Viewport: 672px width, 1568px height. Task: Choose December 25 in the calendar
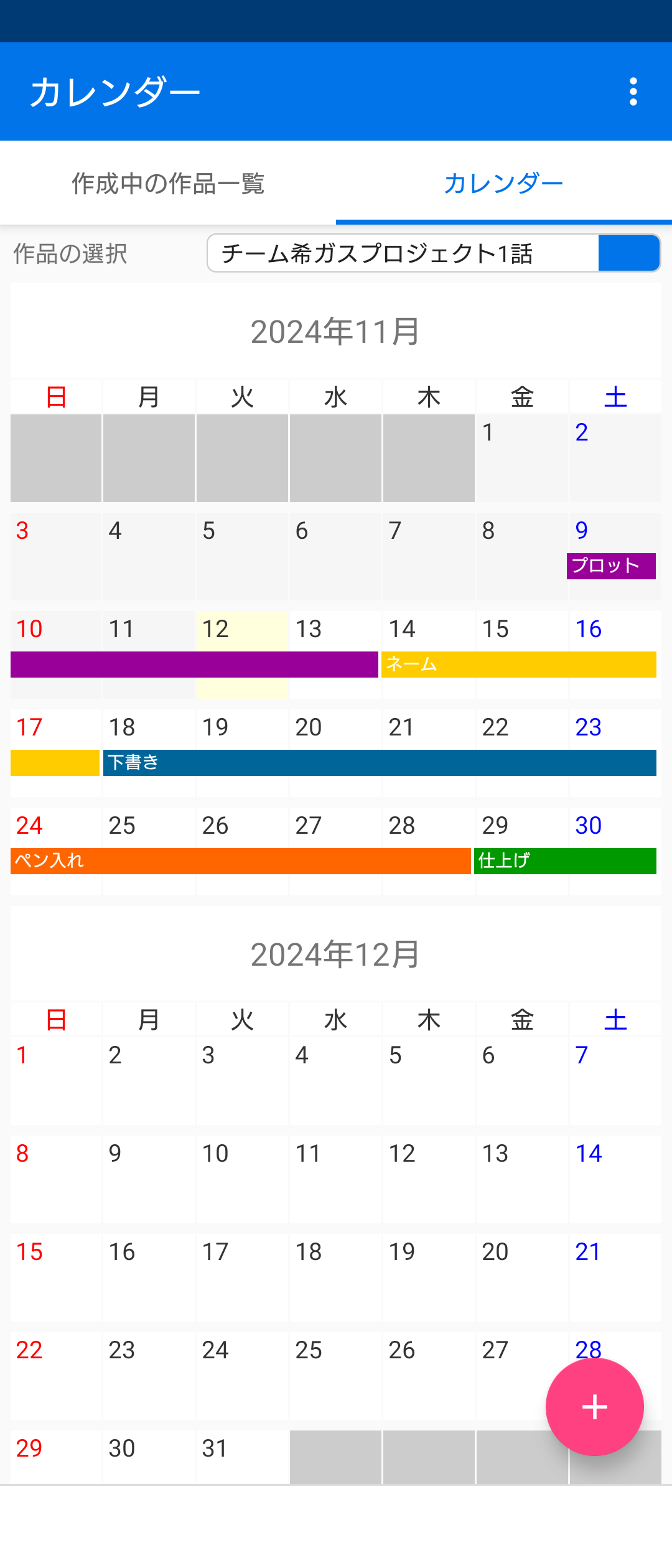335,1374
